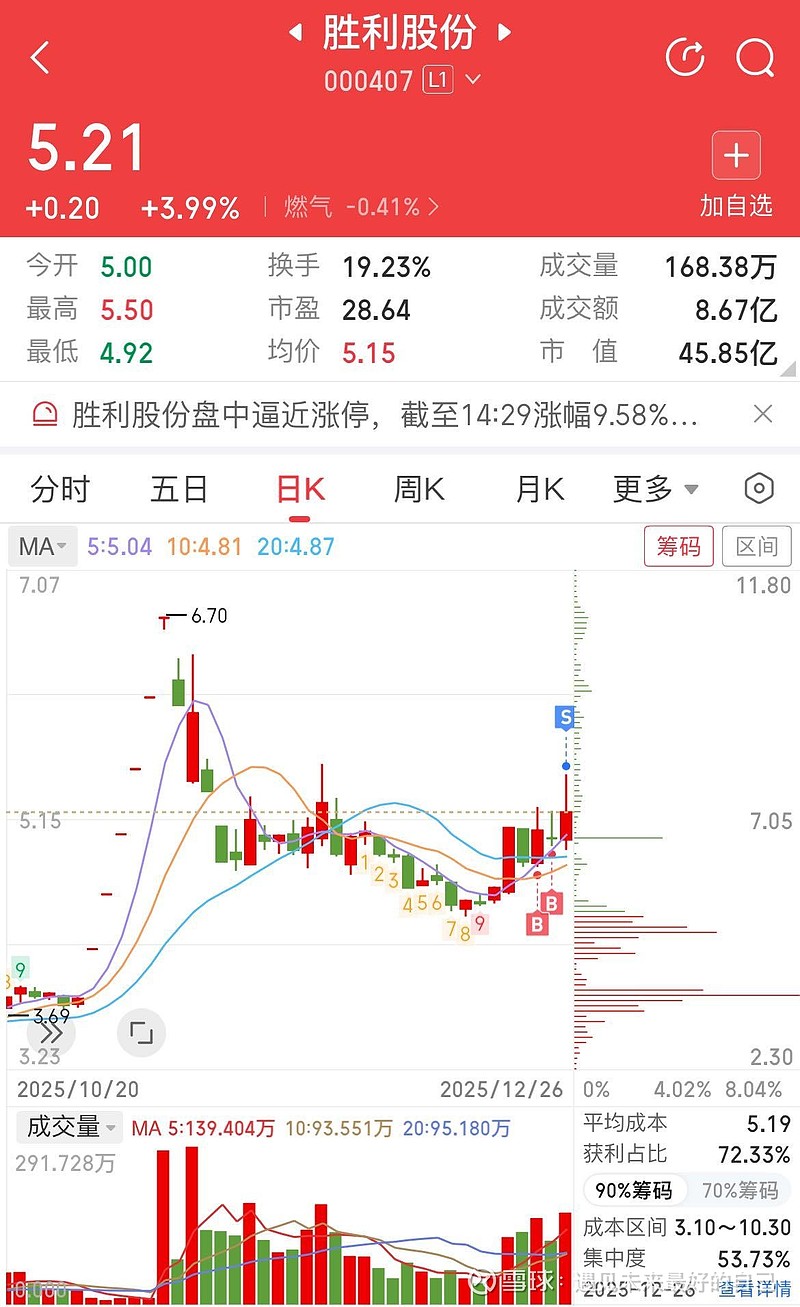
Task: Switch to the 周K weekly tab
Action: click(417, 489)
